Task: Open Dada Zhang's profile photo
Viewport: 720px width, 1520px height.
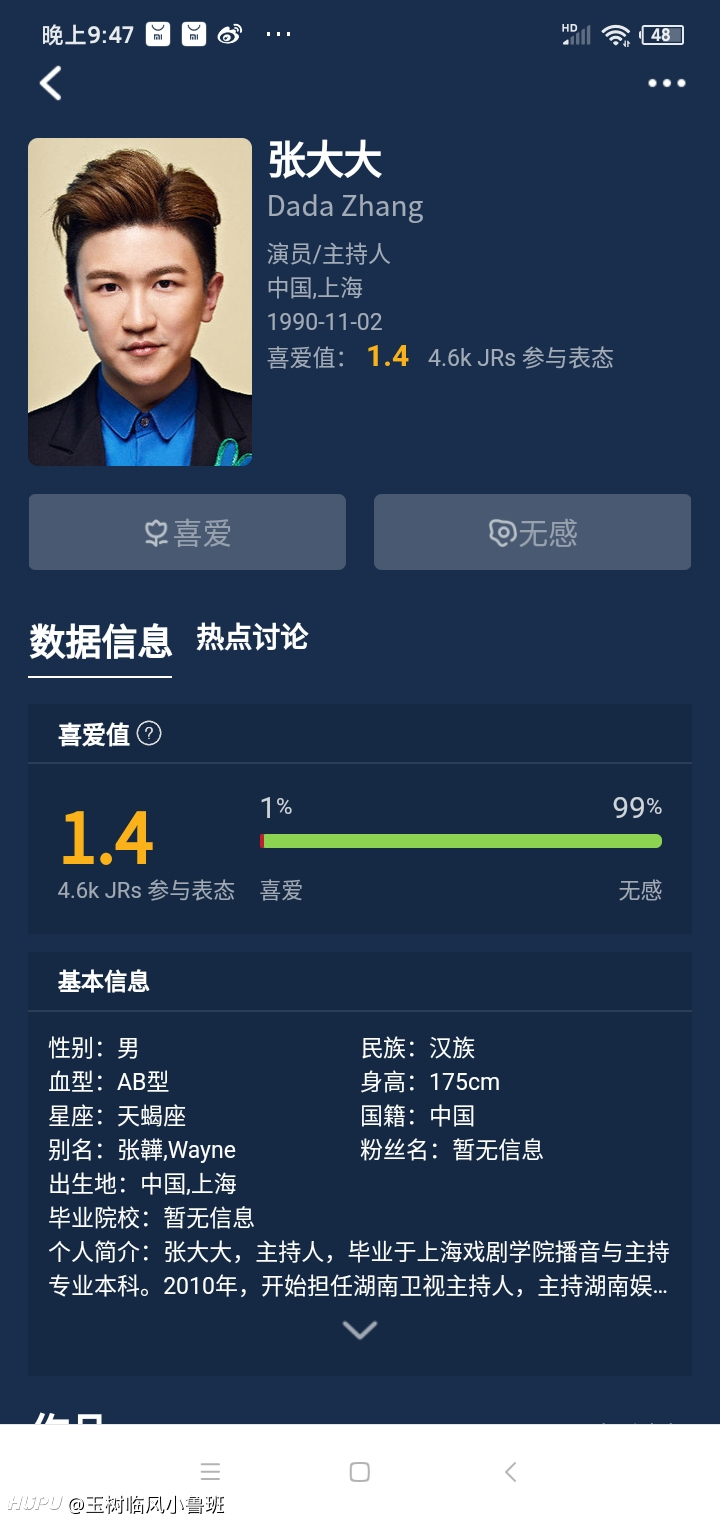Action: point(140,302)
